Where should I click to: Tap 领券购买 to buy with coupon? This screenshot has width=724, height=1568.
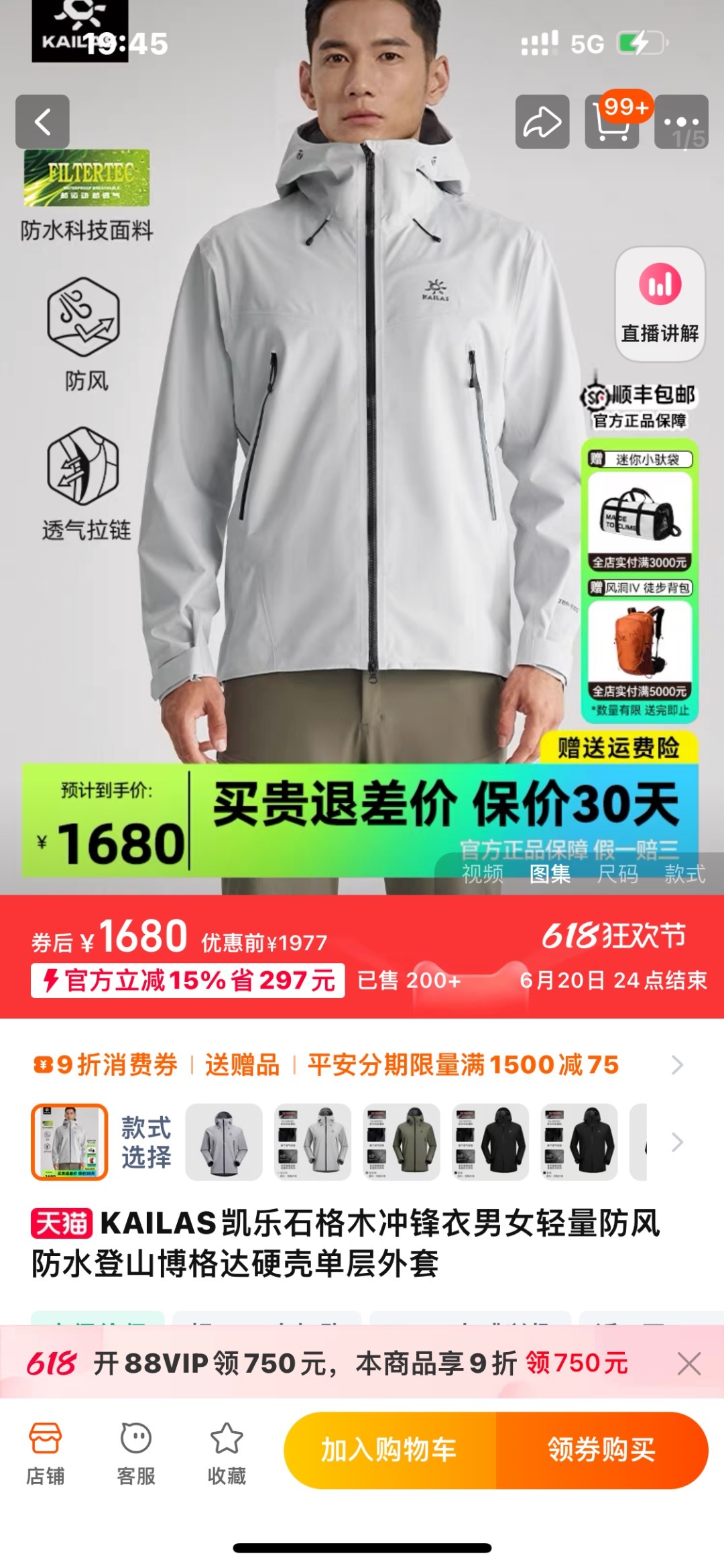click(x=601, y=1449)
